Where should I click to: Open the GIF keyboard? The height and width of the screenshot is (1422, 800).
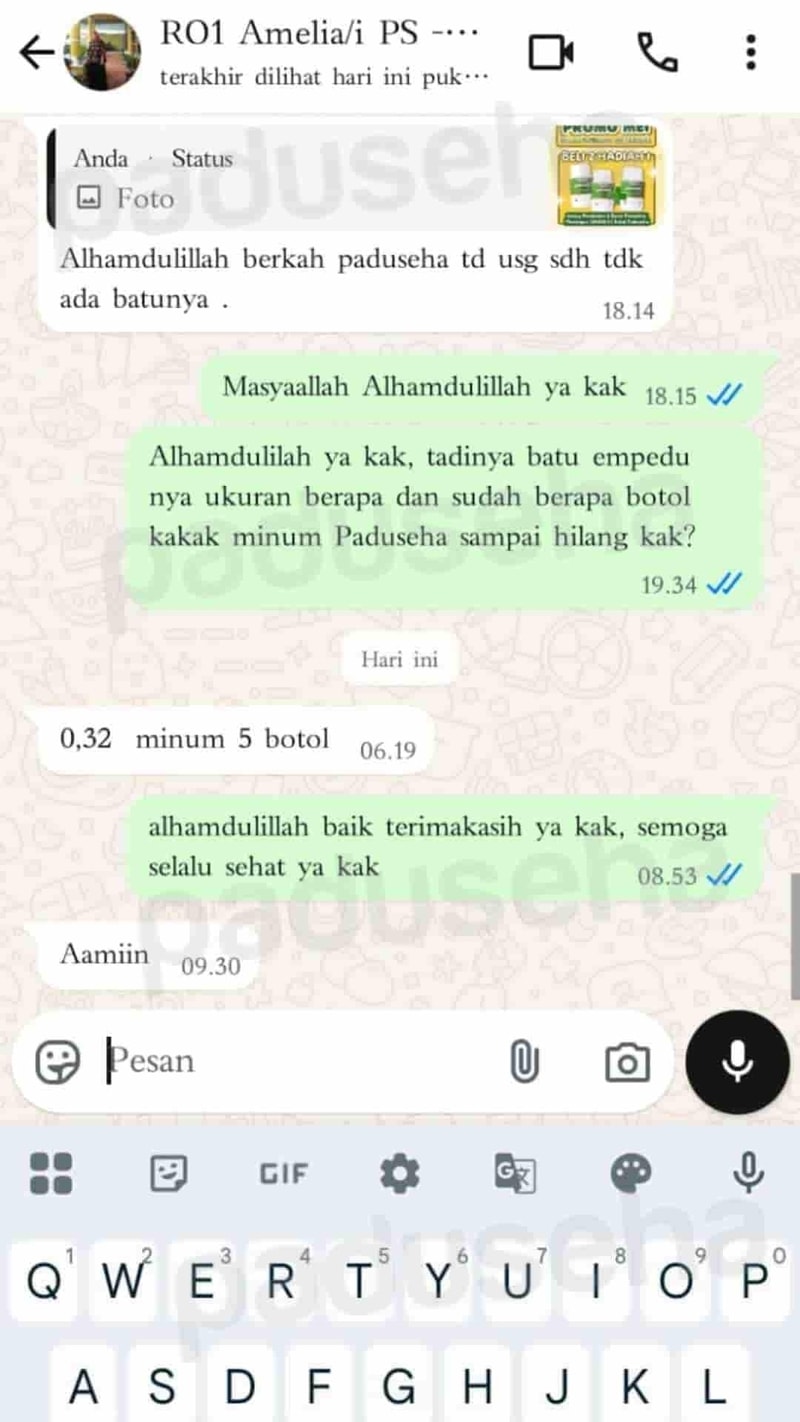point(284,1173)
